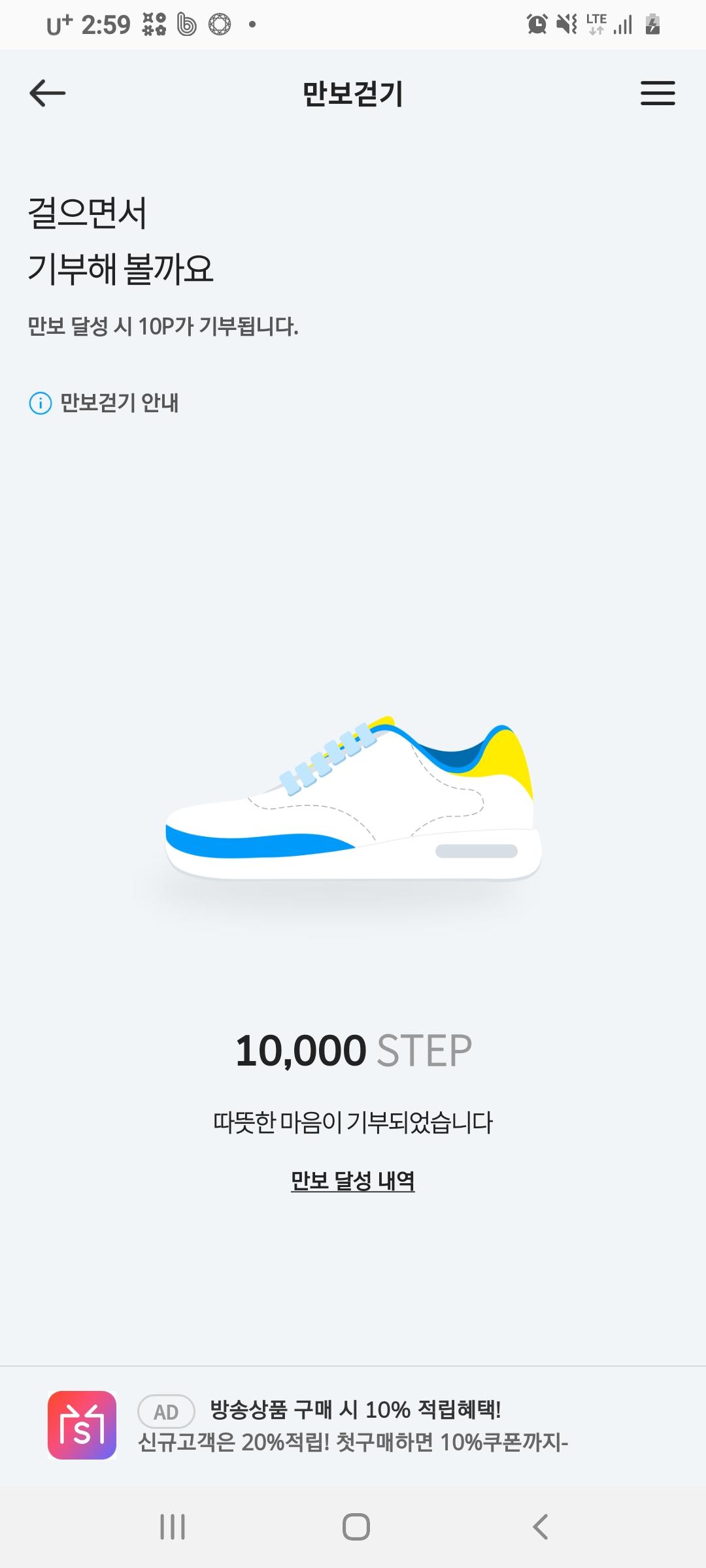Open the hamburger menu
Viewport: 706px width, 1568px height.
click(x=657, y=93)
